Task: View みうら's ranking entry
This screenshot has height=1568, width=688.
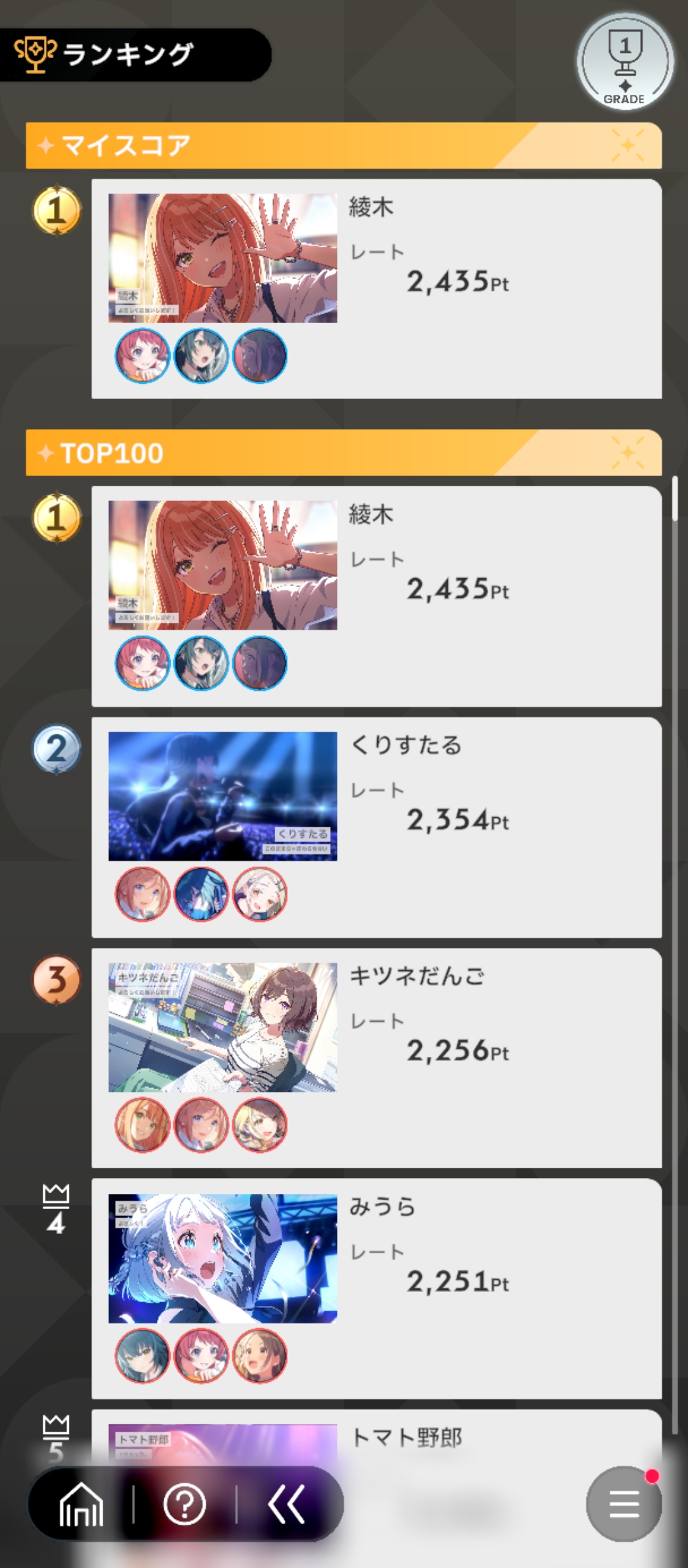Action: click(x=376, y=1288)
